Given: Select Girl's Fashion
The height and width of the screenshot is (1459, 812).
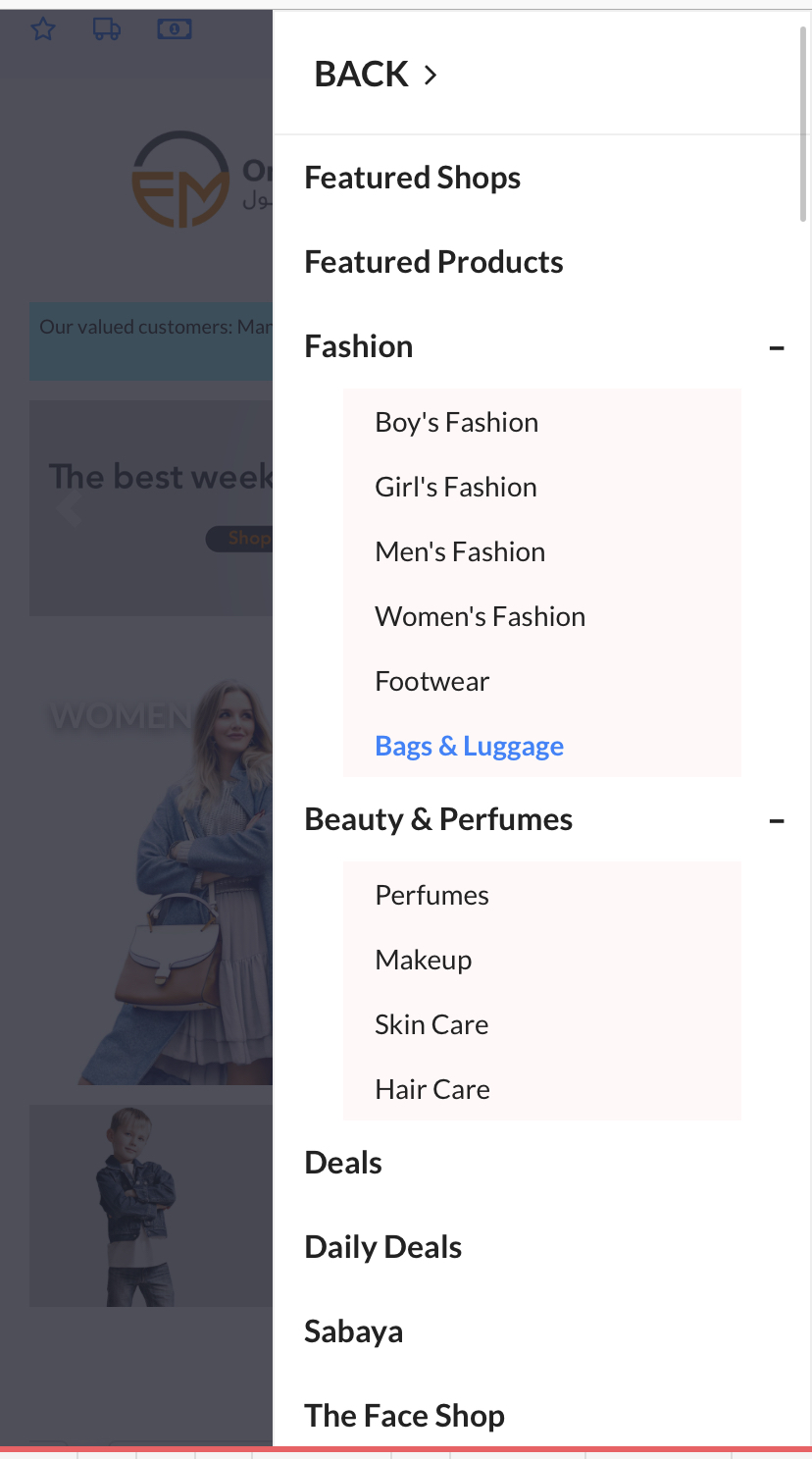Looking at the screenshot, I should [456, 487].
